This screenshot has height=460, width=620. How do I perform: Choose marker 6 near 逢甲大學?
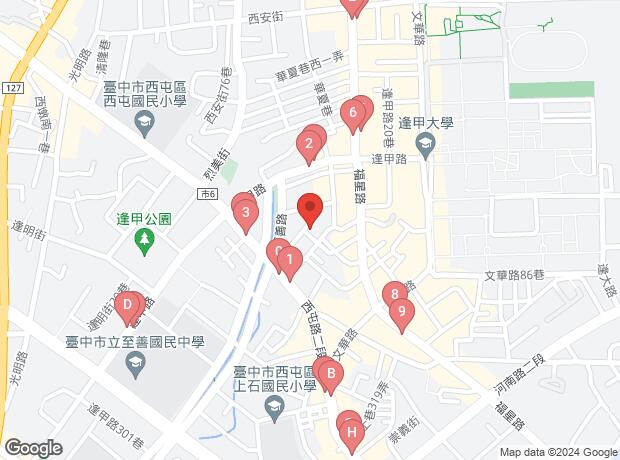(x=353, y=113)
